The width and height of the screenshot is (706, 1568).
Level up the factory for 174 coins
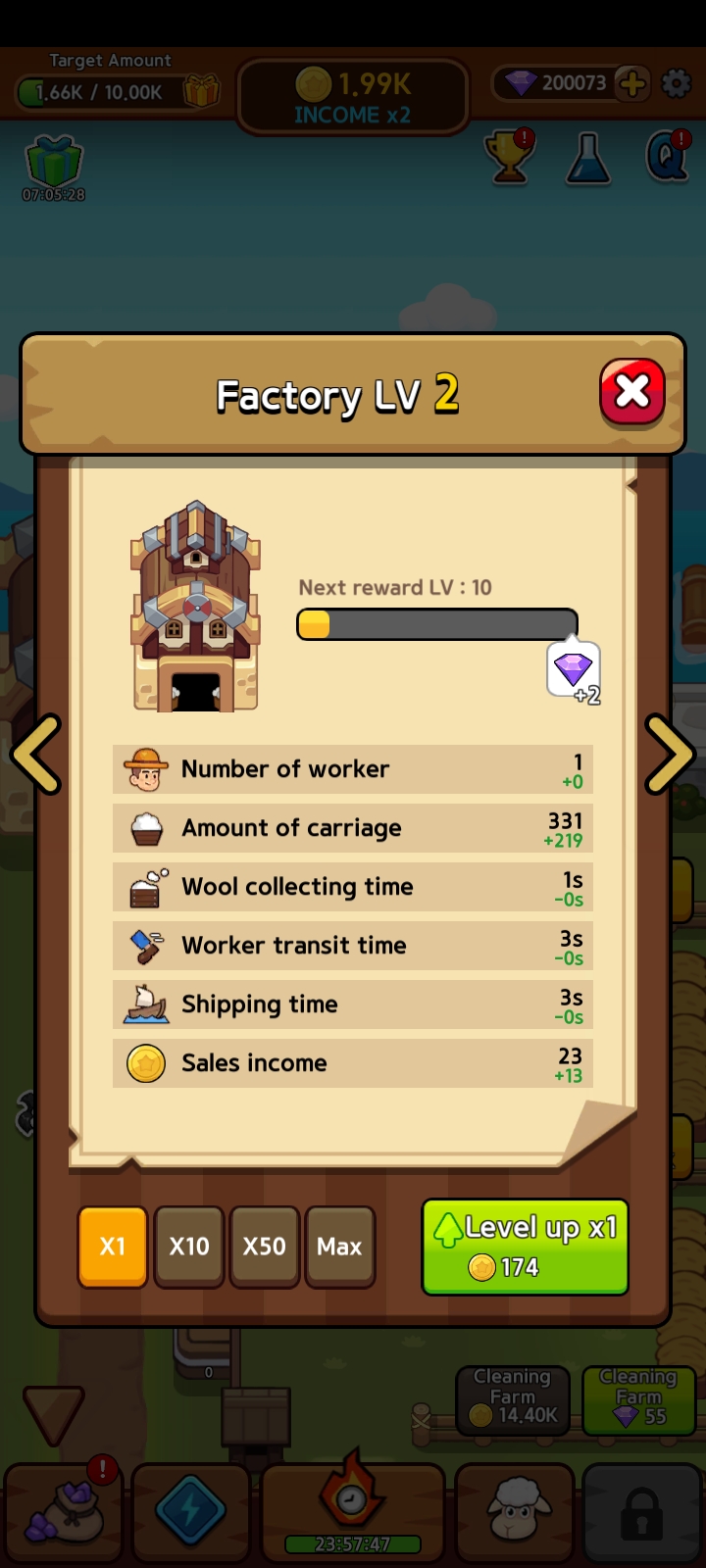click(525, 1247)
